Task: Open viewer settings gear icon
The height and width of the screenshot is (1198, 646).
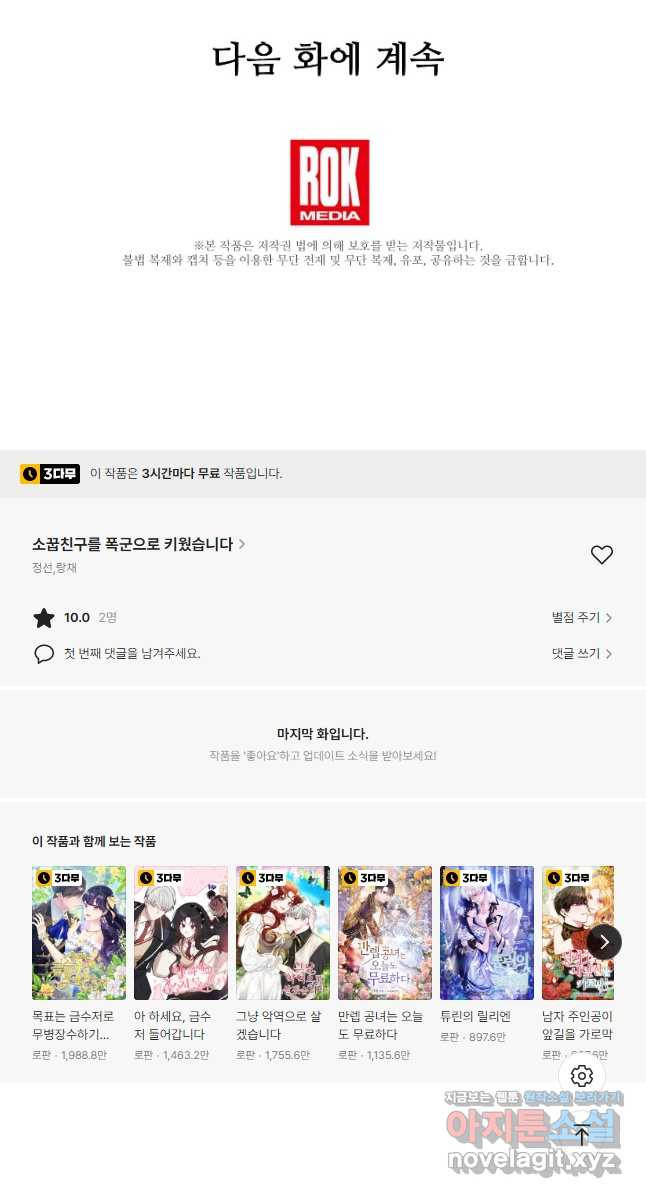Action: [x=582, y=1076]
